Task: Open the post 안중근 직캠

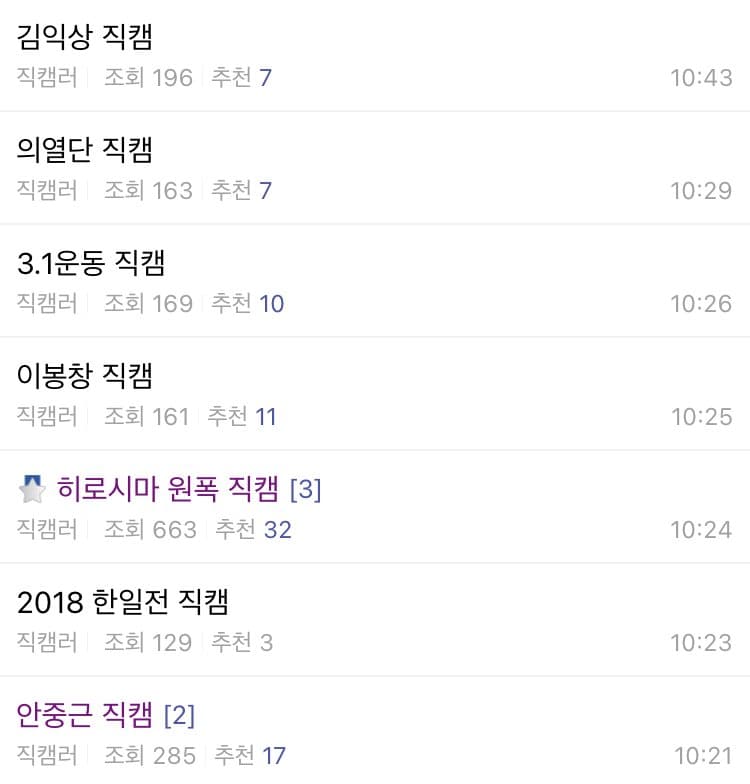Action: tap(85, 715)
